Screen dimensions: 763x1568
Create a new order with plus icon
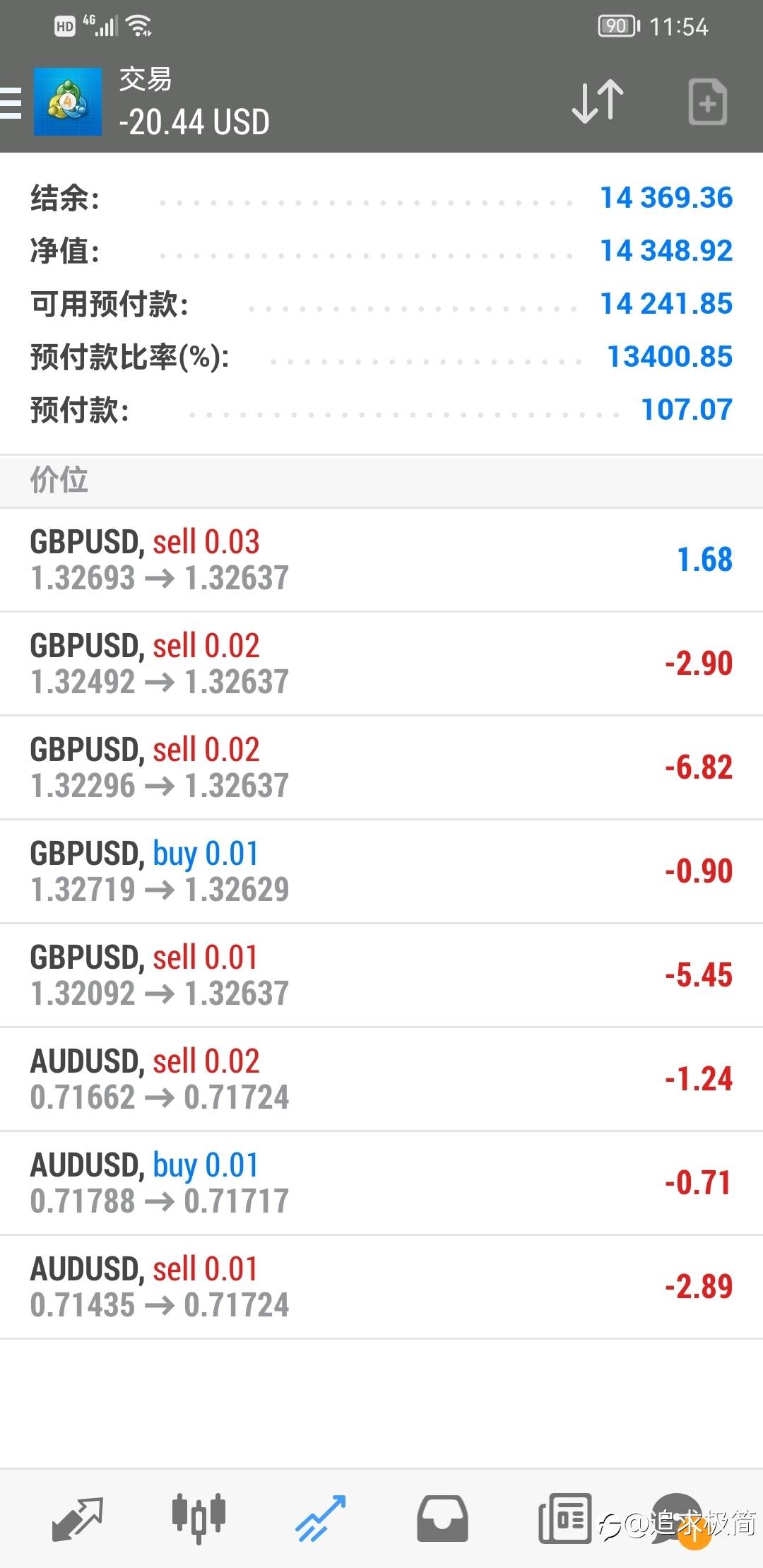[x=707, y=102]
